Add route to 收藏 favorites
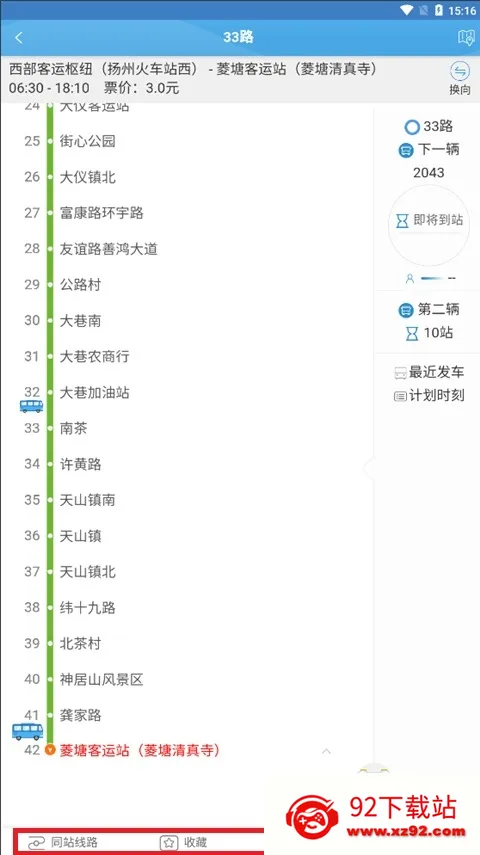 (x=184, y=842)
